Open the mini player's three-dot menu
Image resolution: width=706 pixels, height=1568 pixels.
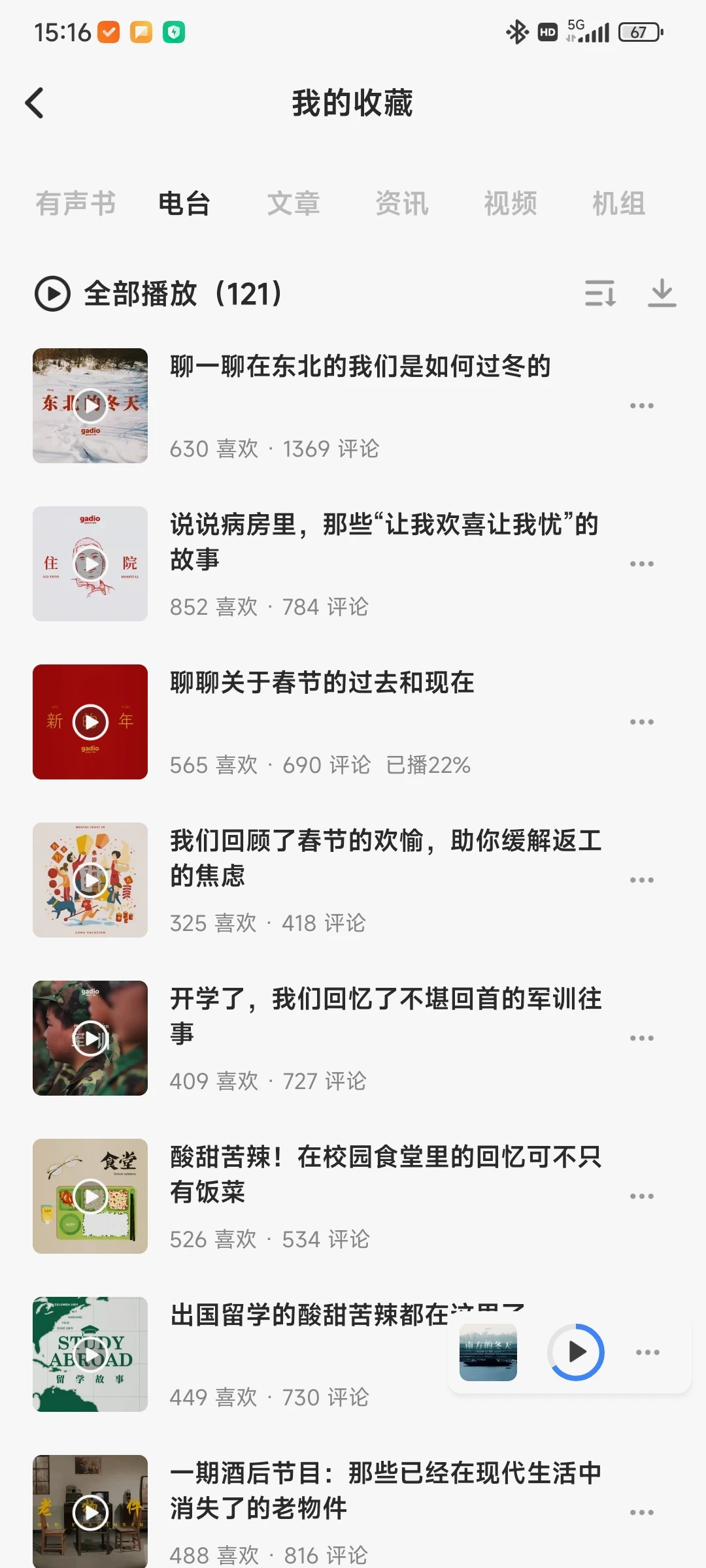648,1352
